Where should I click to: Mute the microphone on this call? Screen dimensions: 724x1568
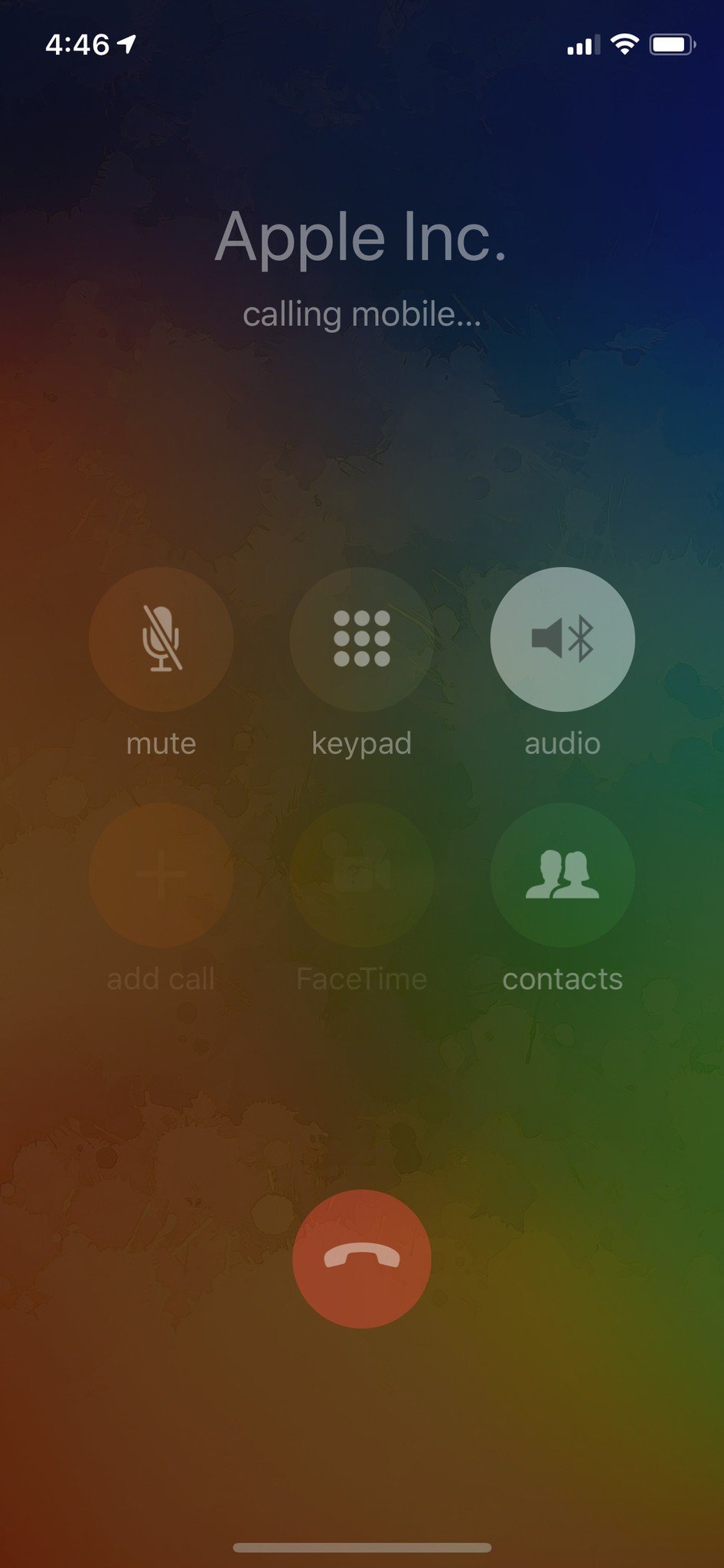(161, 639)
